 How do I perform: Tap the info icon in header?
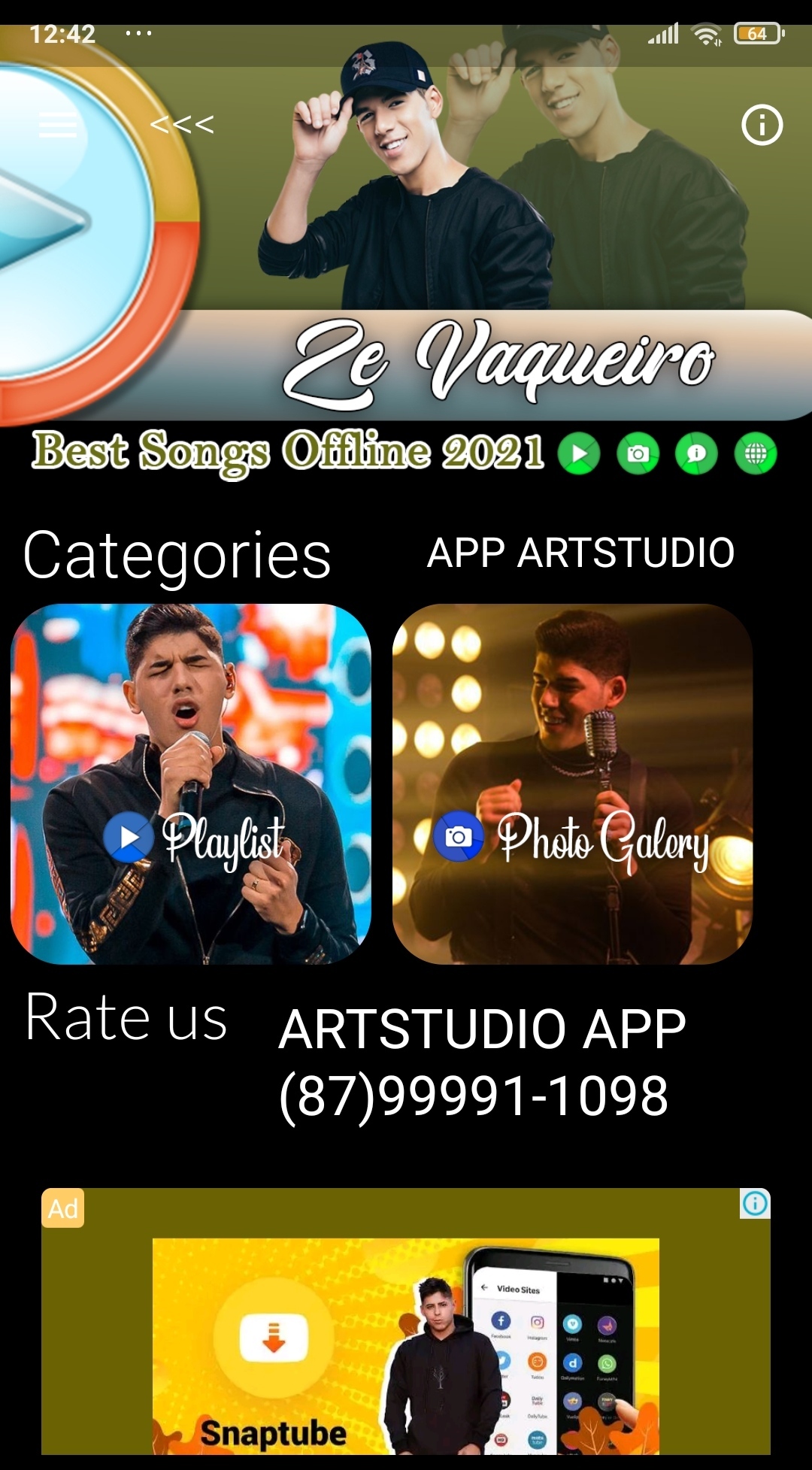coord(762,125)
